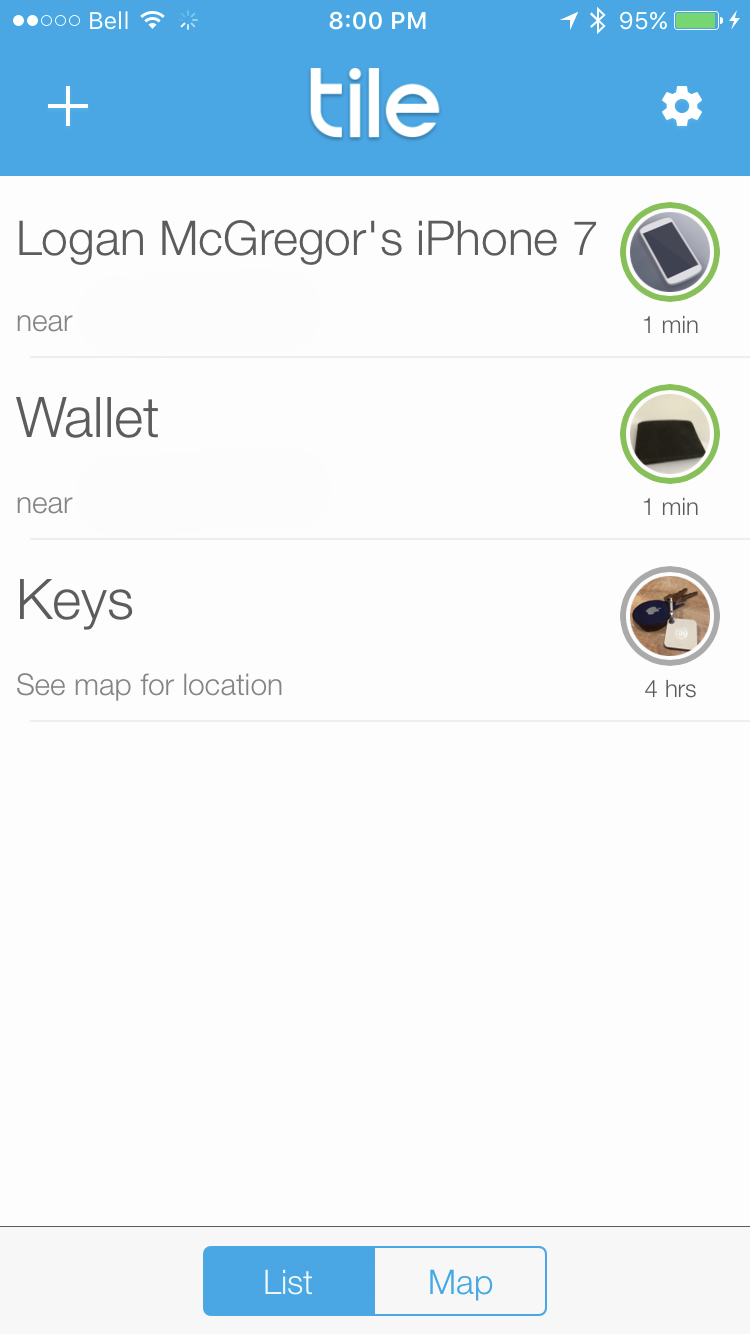The width and height of the screenshot is (750, 1334).
Task: Open Logan McGregor's iPhone 7 entry
Action: coord(375,267)
